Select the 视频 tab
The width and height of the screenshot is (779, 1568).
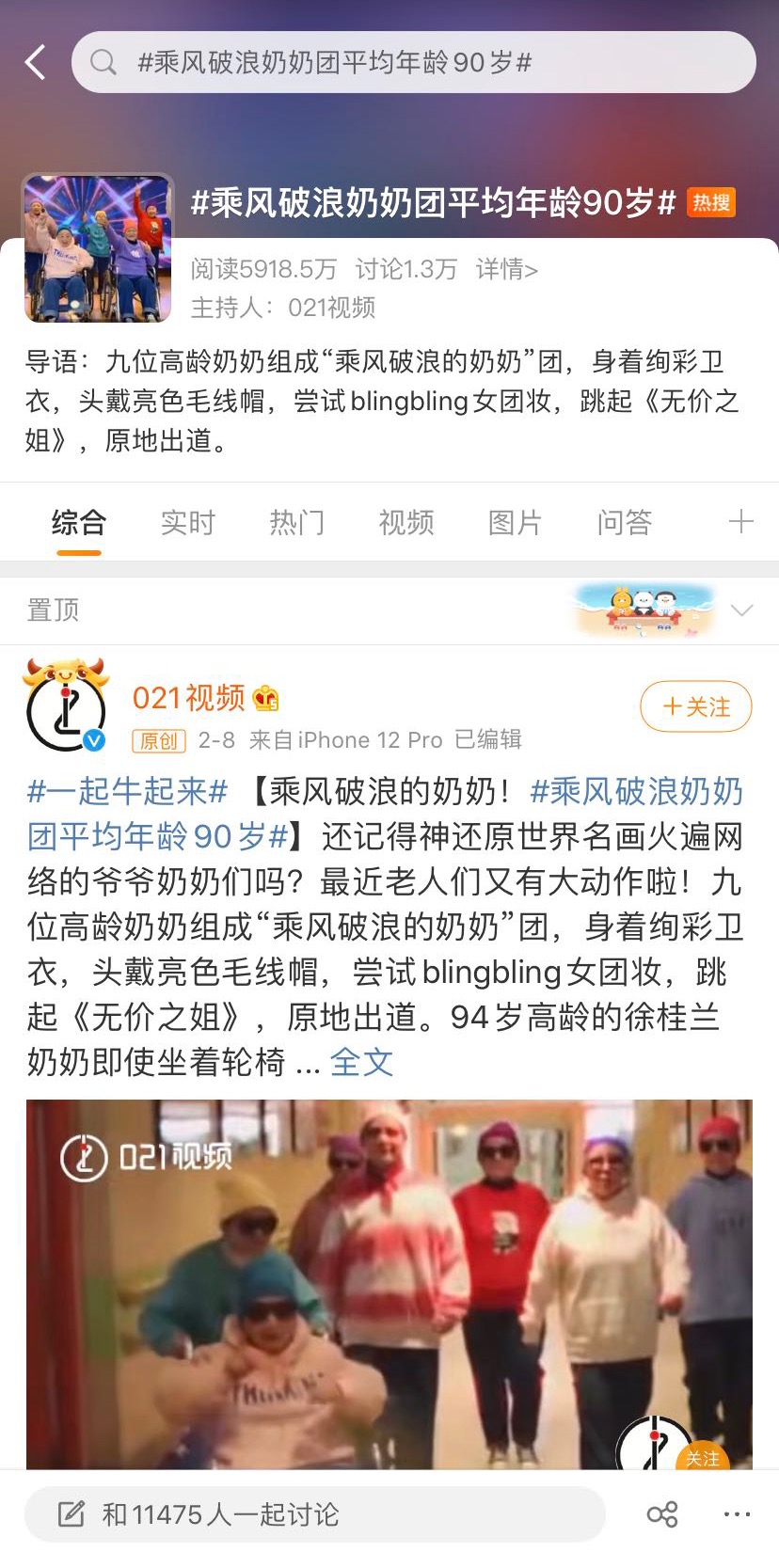pyautogui.click(x=406, y=522)
